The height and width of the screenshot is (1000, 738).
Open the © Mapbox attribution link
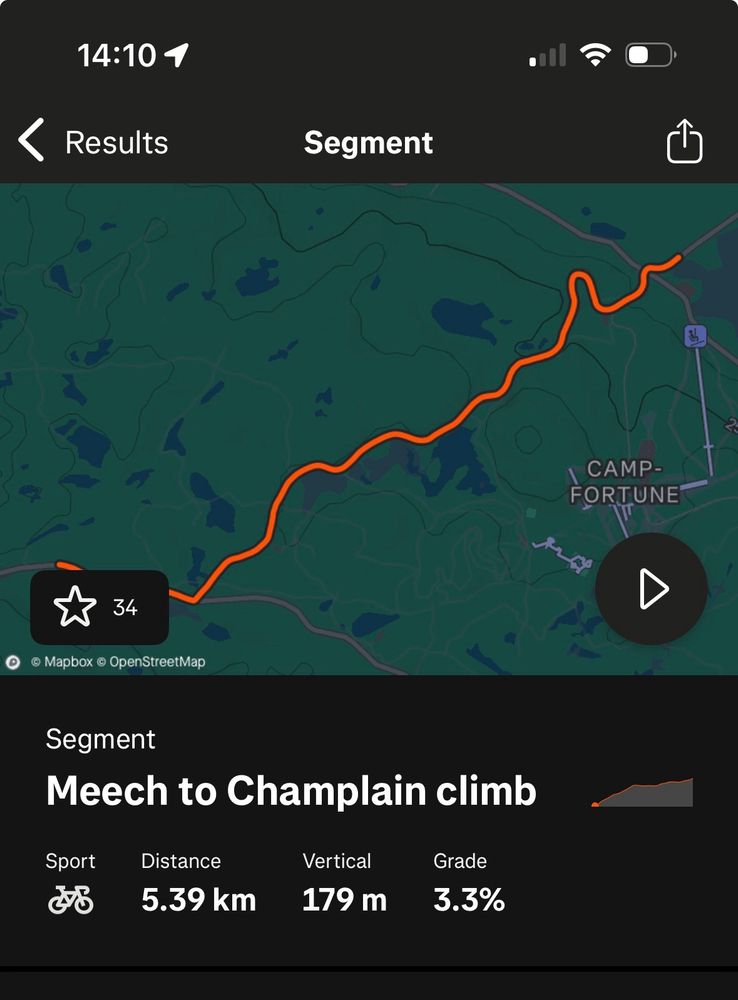pos(62,661)
